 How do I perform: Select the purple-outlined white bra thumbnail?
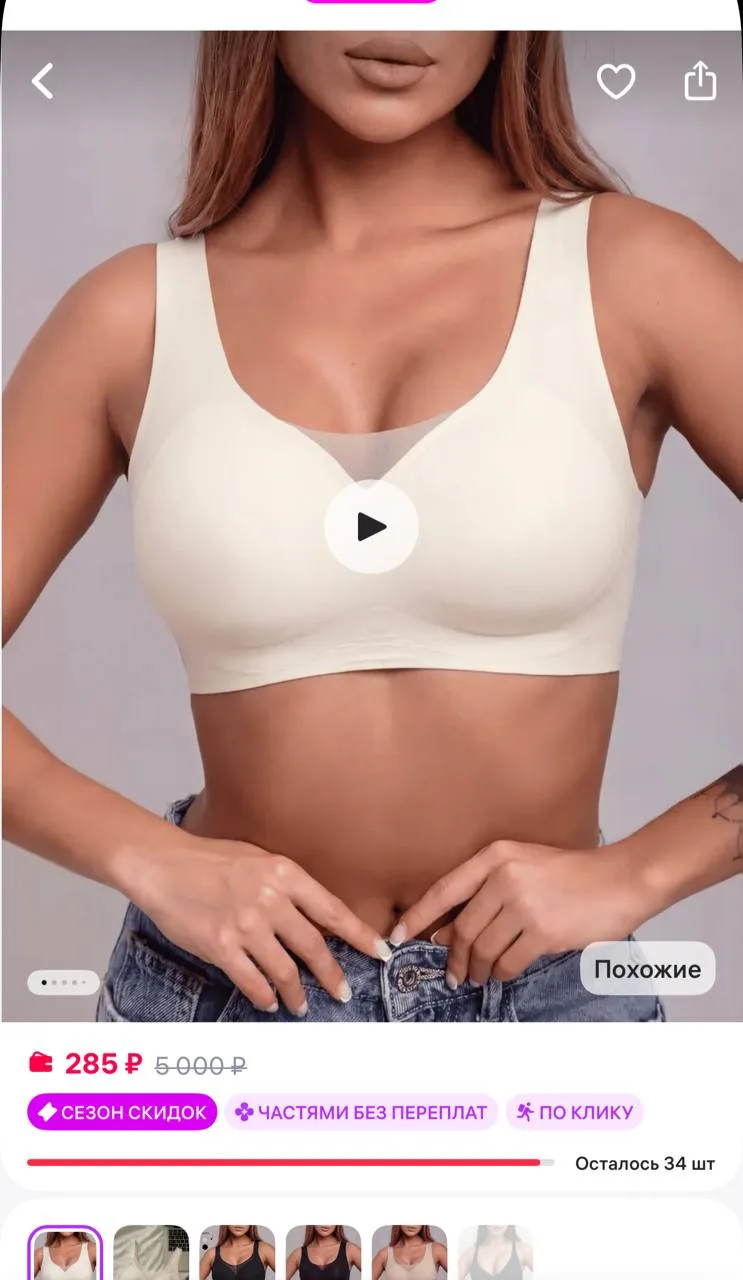click(x=65, y=1254)
